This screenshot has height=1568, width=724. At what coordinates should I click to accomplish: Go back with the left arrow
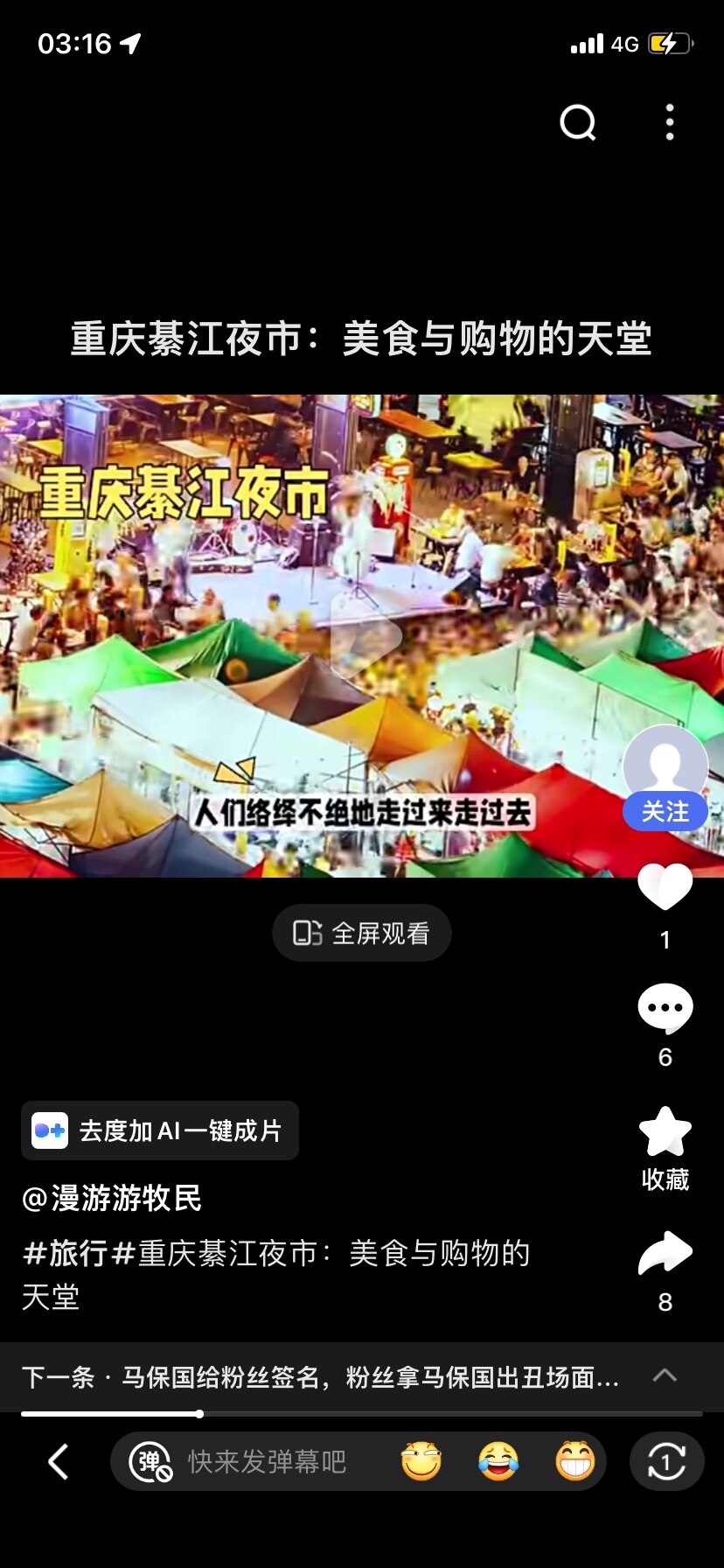point(58,1461)
